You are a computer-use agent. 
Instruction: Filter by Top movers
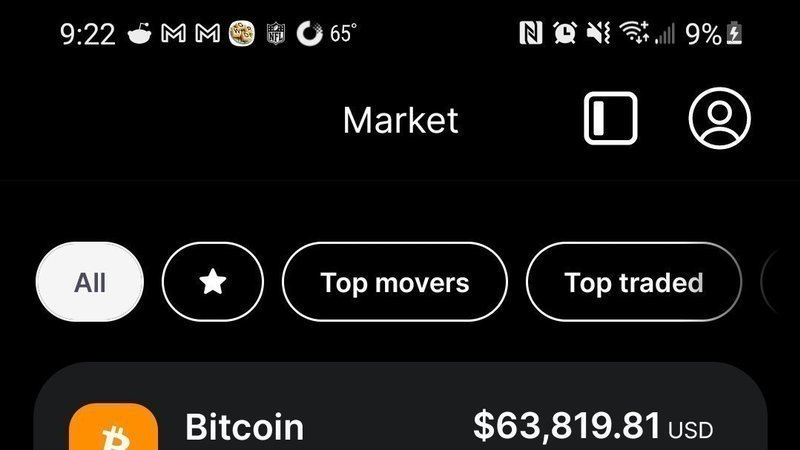394,282
